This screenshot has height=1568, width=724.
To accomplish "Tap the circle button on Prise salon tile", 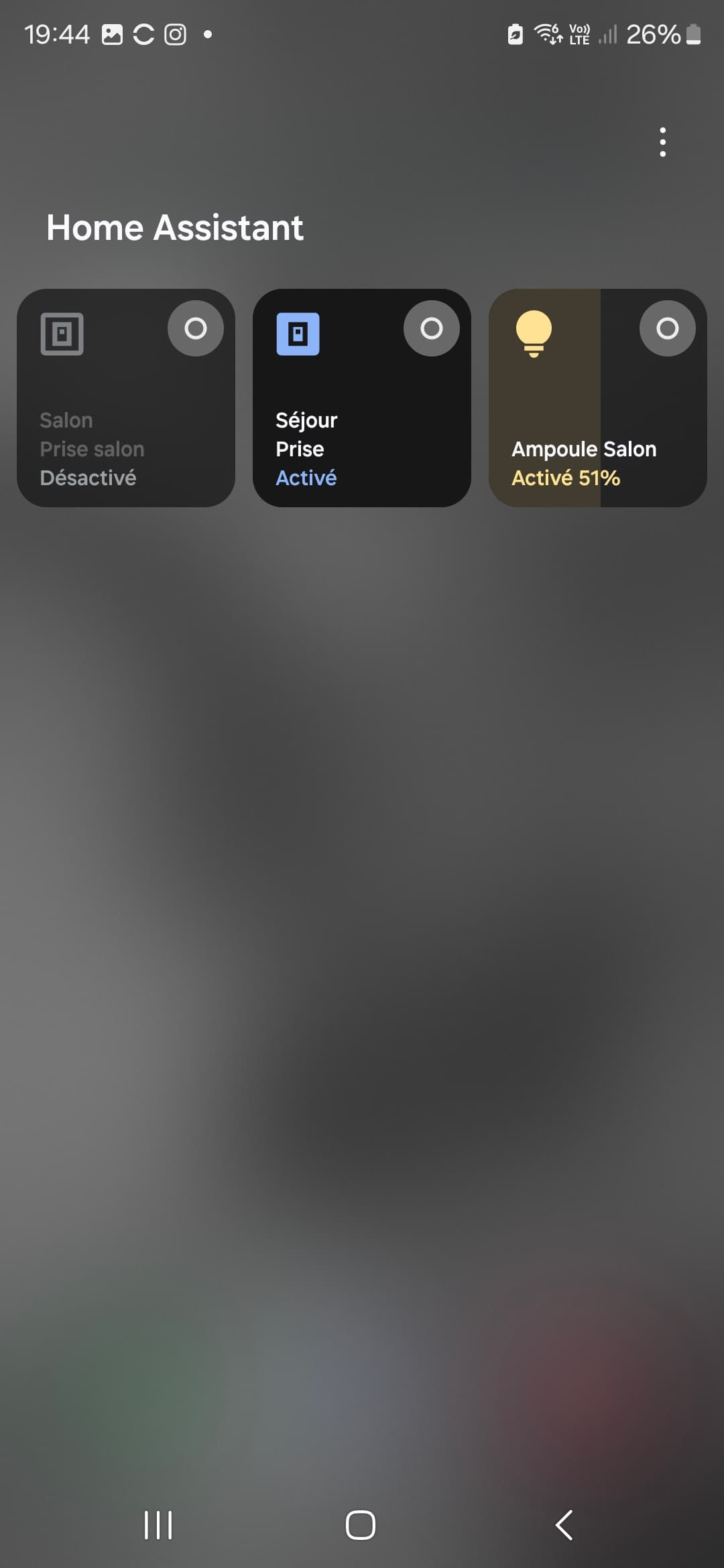I will [196, 328].
